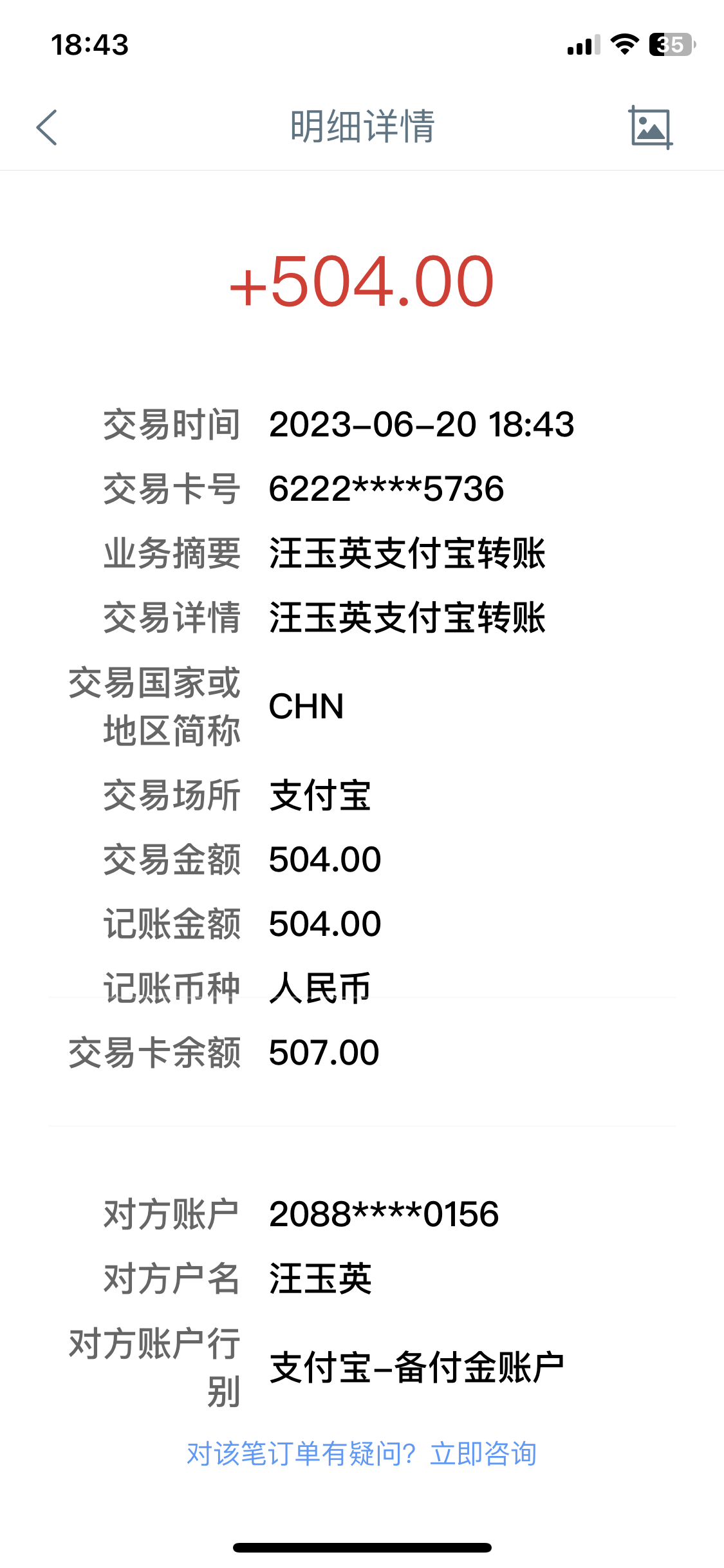Save transaction details as image

[650, 127]
